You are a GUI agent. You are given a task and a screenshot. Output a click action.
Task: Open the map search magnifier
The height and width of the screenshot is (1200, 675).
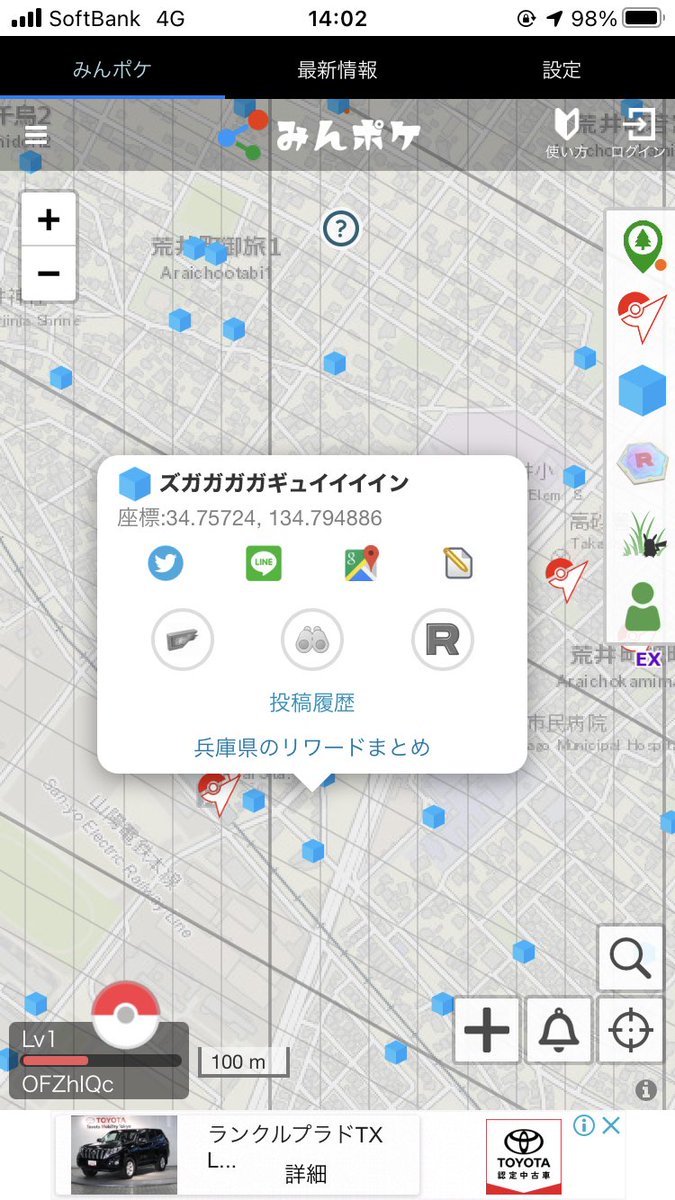630,958
